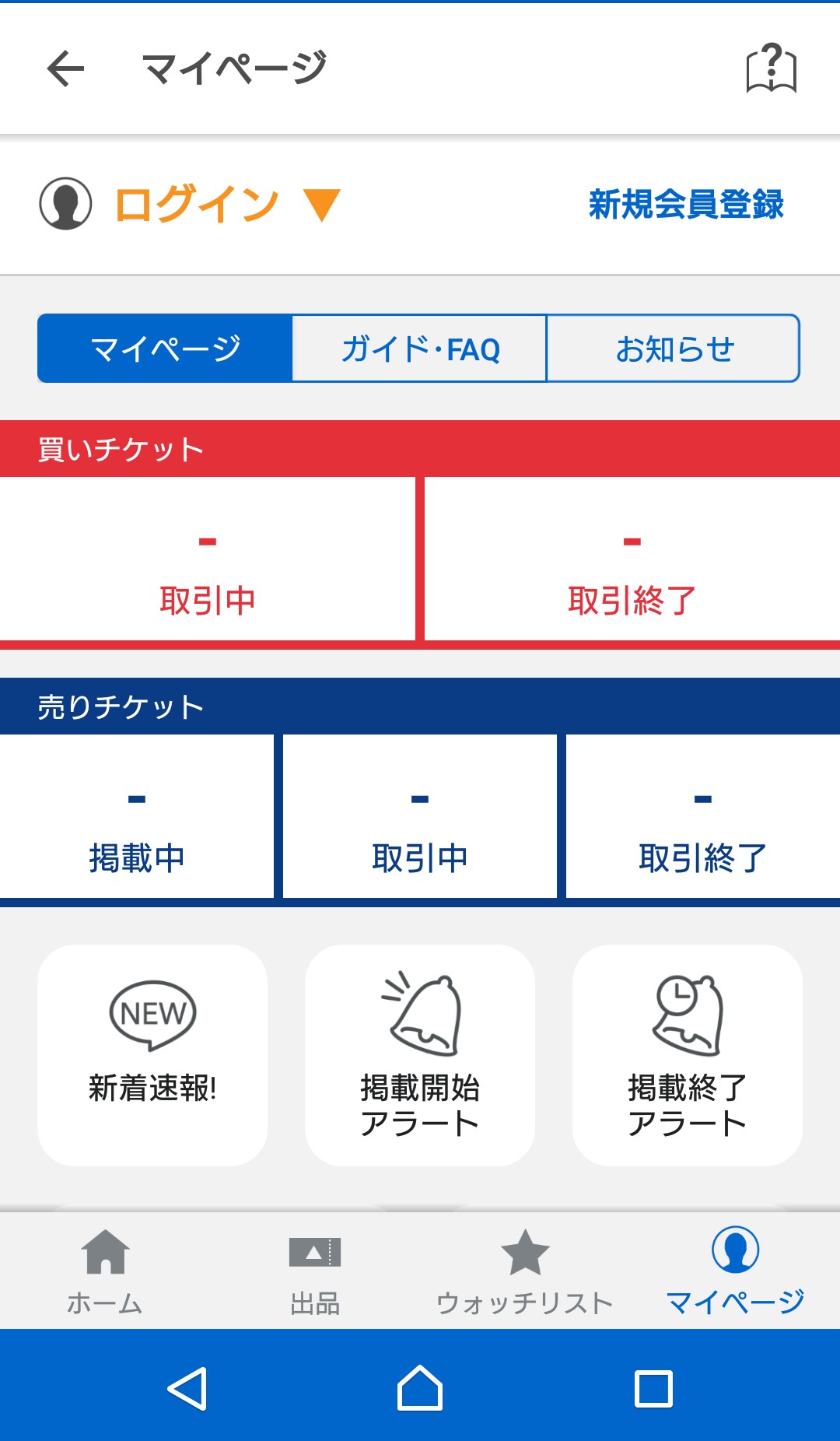This screenshot has width=840, height=1441.
Task: Open the 新着速報! card
Action: pos(152,1054)
